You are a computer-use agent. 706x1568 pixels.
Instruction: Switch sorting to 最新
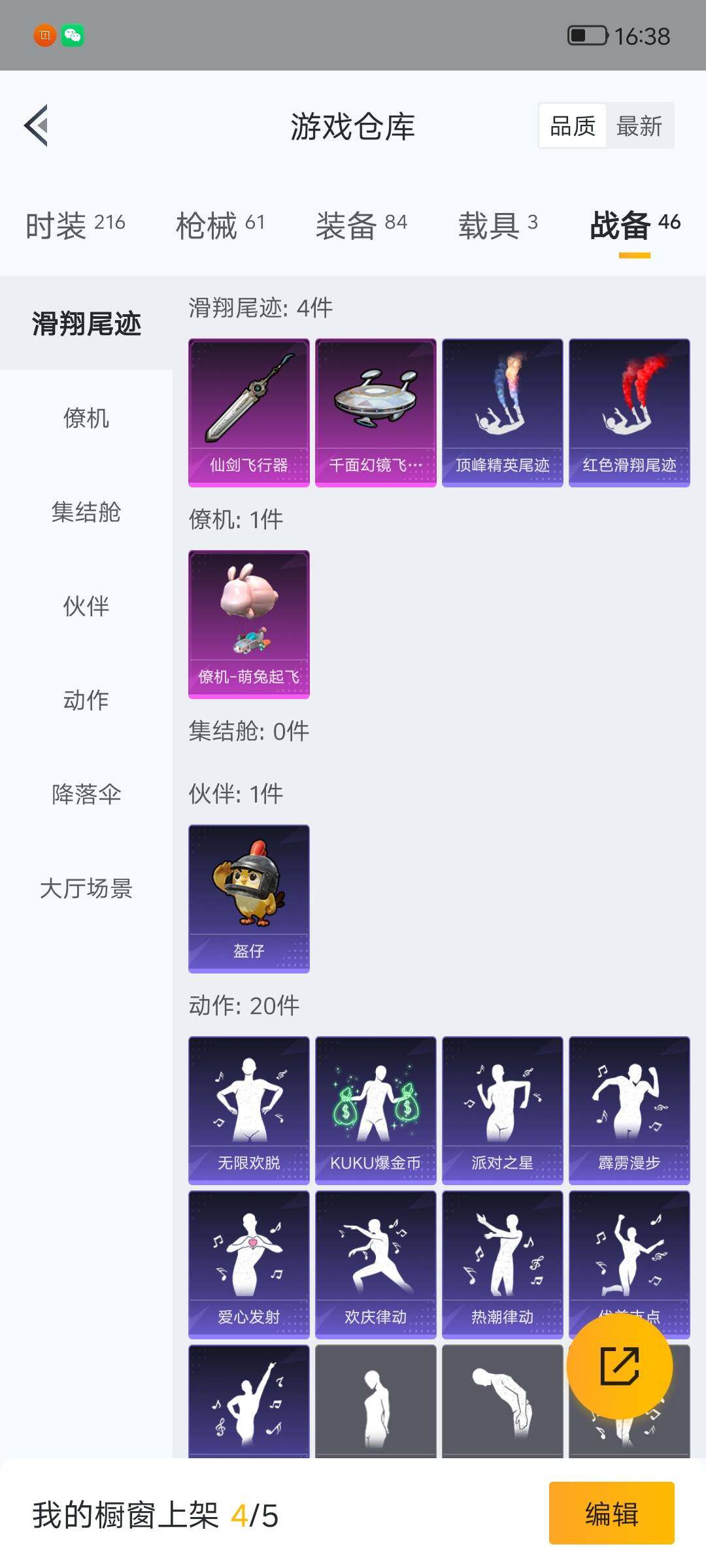[x=639, y=125]
